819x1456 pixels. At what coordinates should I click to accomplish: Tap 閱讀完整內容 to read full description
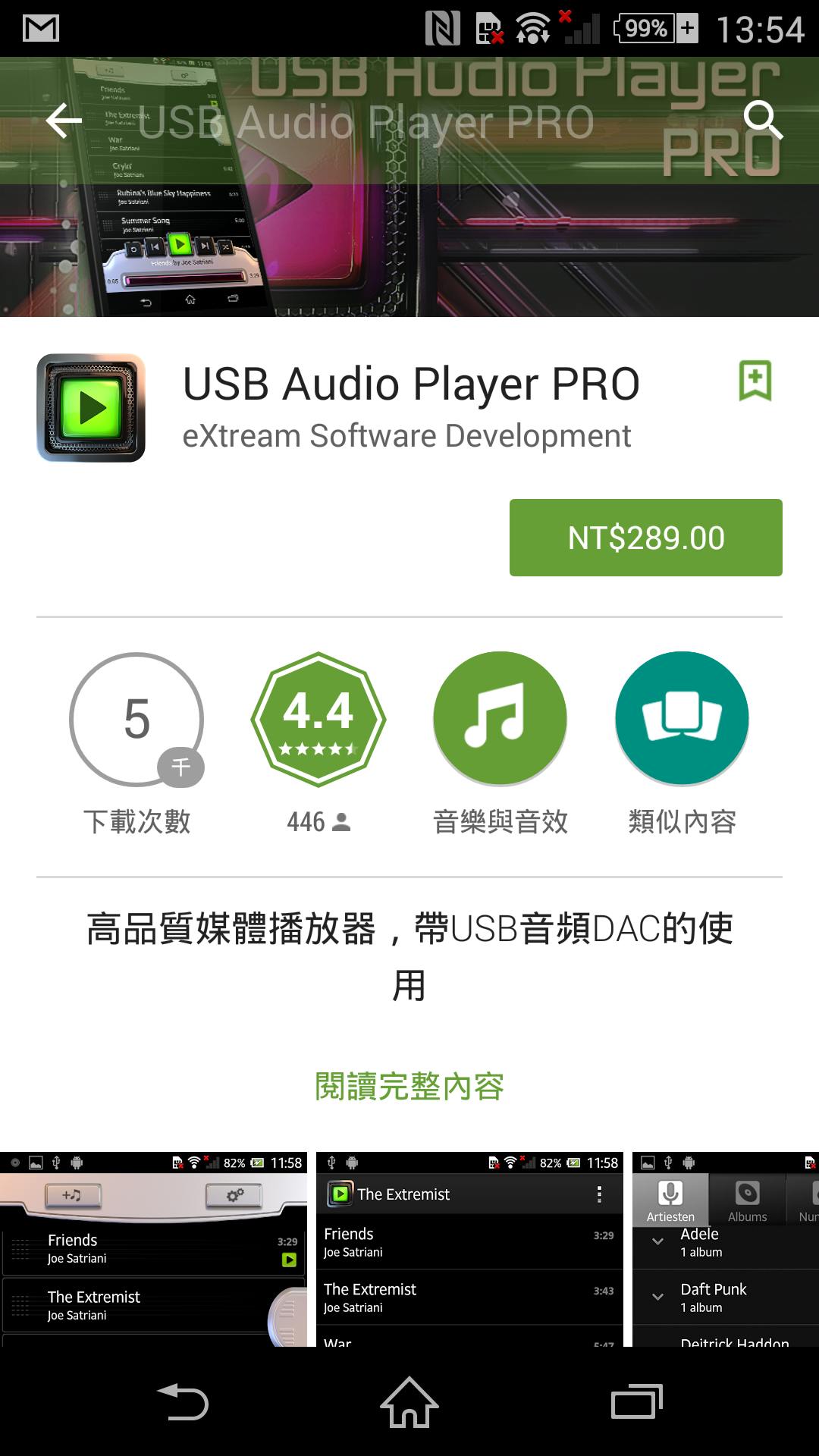click(409, 1086)
